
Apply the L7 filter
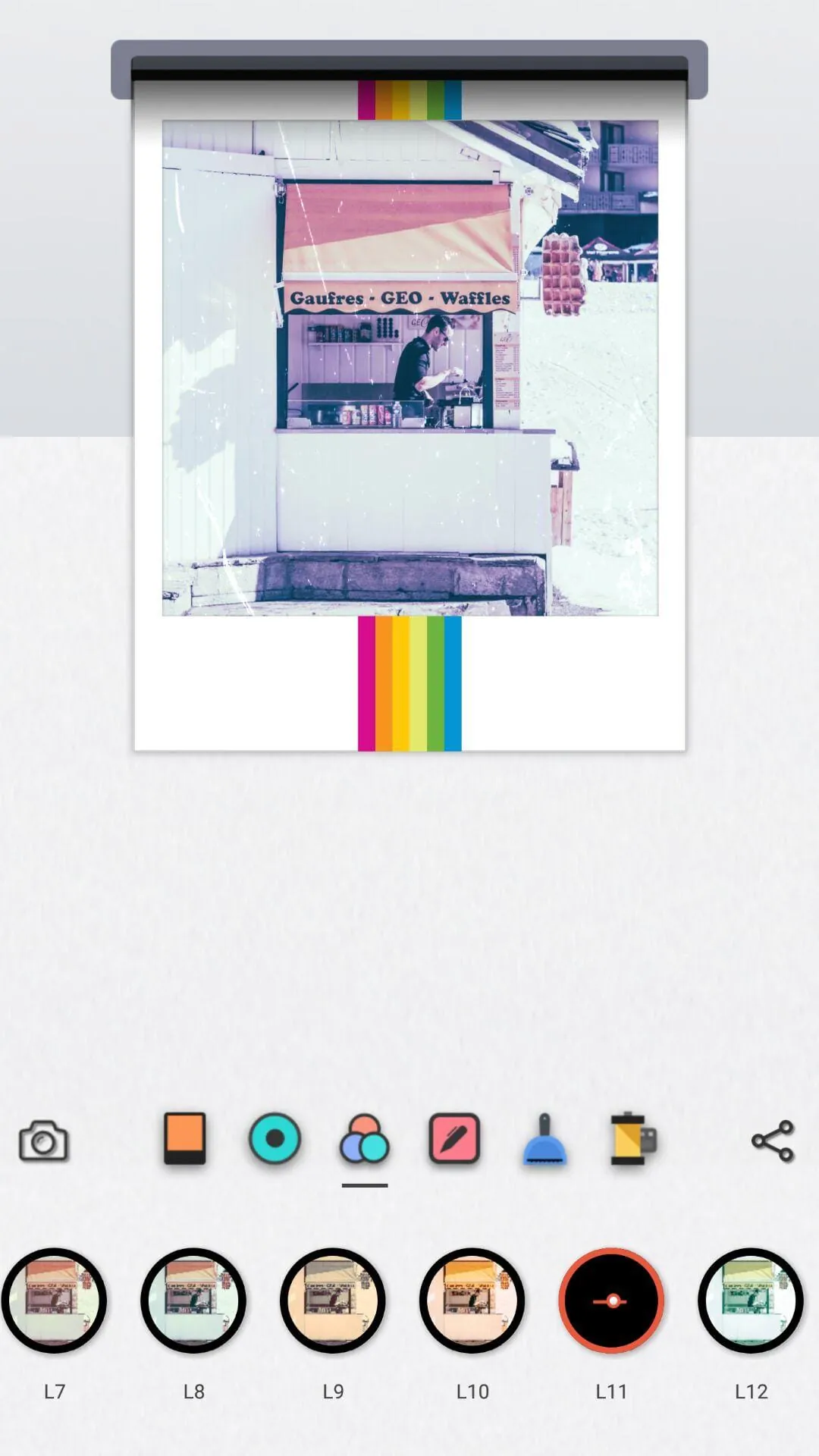54,1300
